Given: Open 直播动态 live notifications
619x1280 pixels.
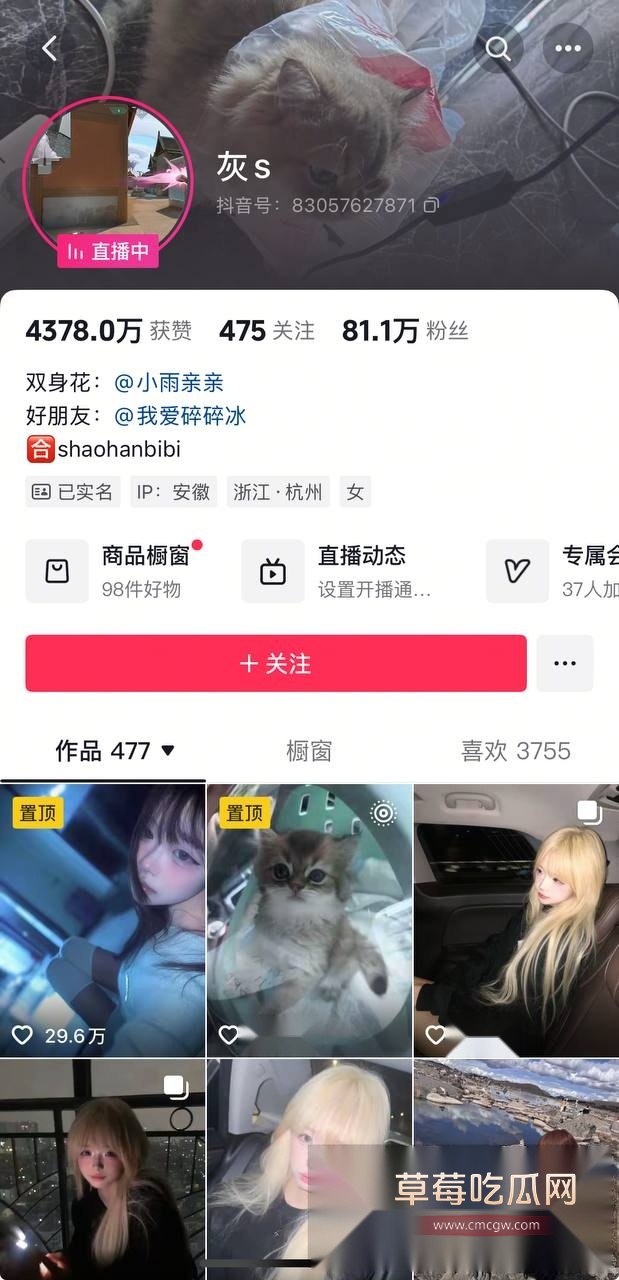Looking at the screenshot, I should pos(340,571).
